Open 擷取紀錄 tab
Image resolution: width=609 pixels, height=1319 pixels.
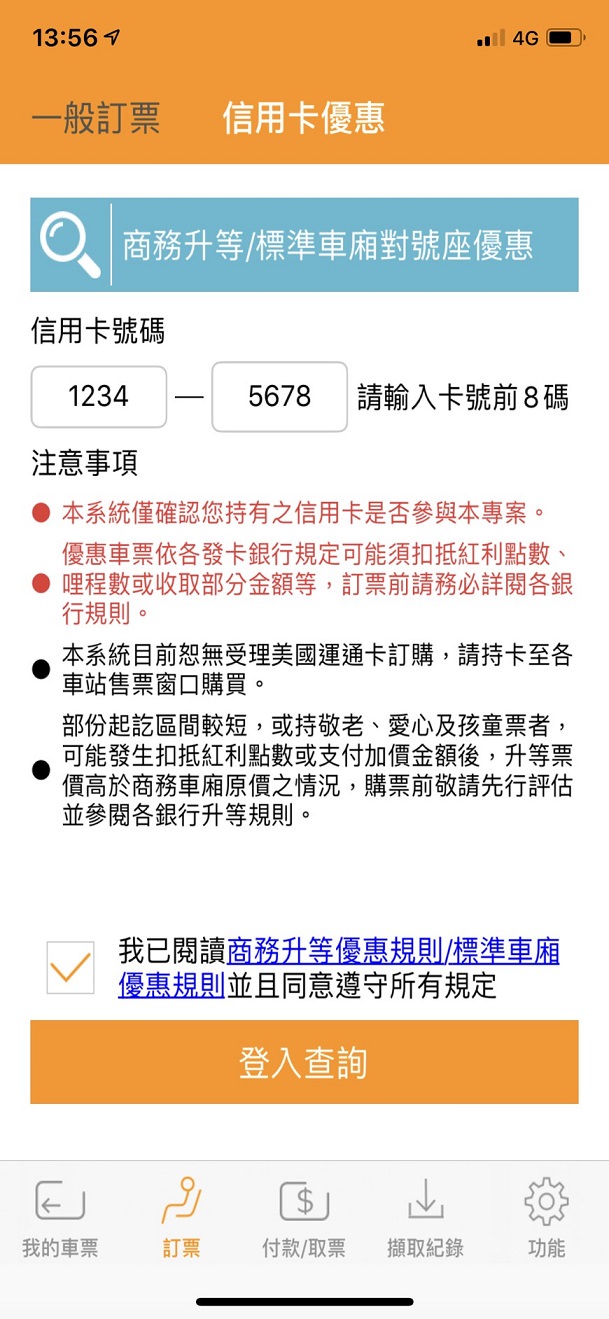click(x=425, y=1219)
